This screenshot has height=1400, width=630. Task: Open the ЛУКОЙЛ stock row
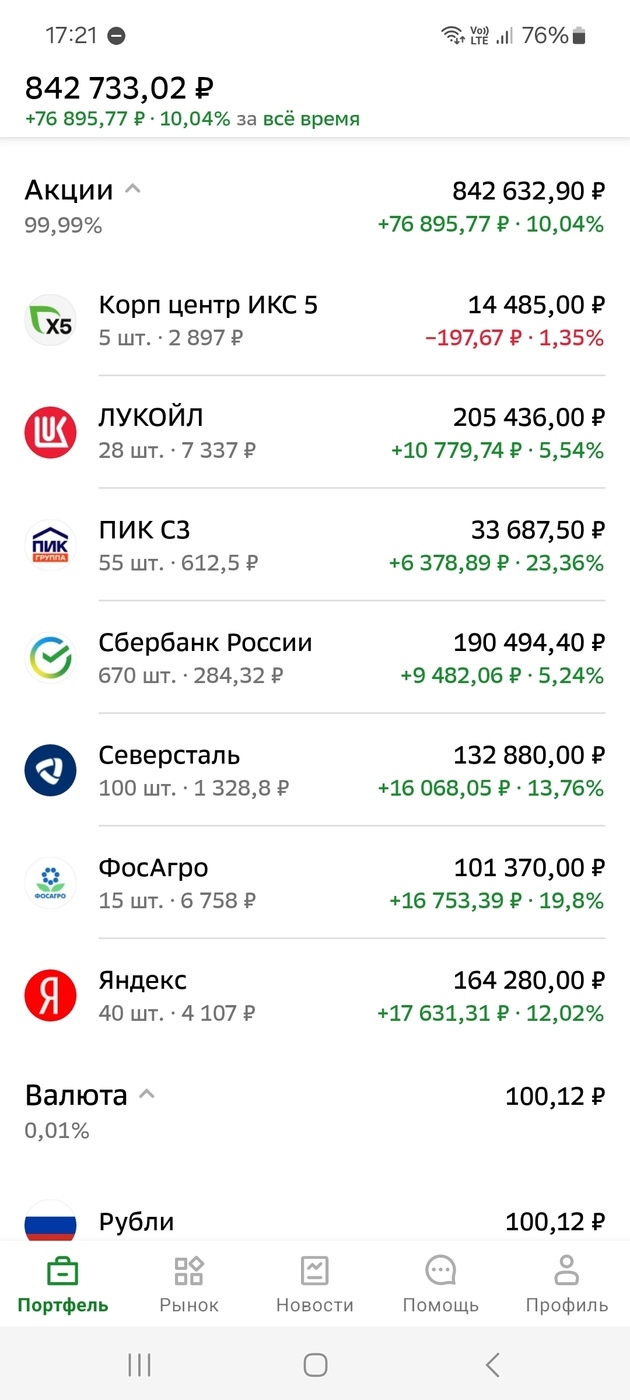point(315,432)
